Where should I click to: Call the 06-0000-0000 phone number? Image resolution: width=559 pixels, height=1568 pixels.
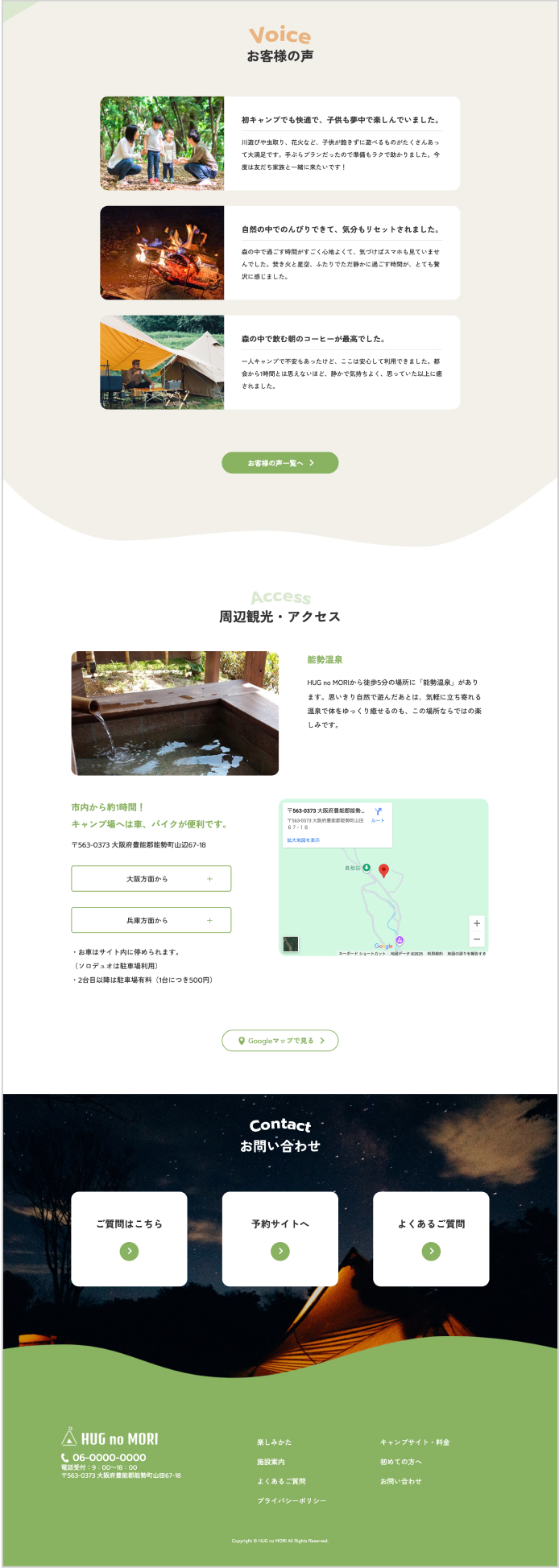tap(109, 1457)
